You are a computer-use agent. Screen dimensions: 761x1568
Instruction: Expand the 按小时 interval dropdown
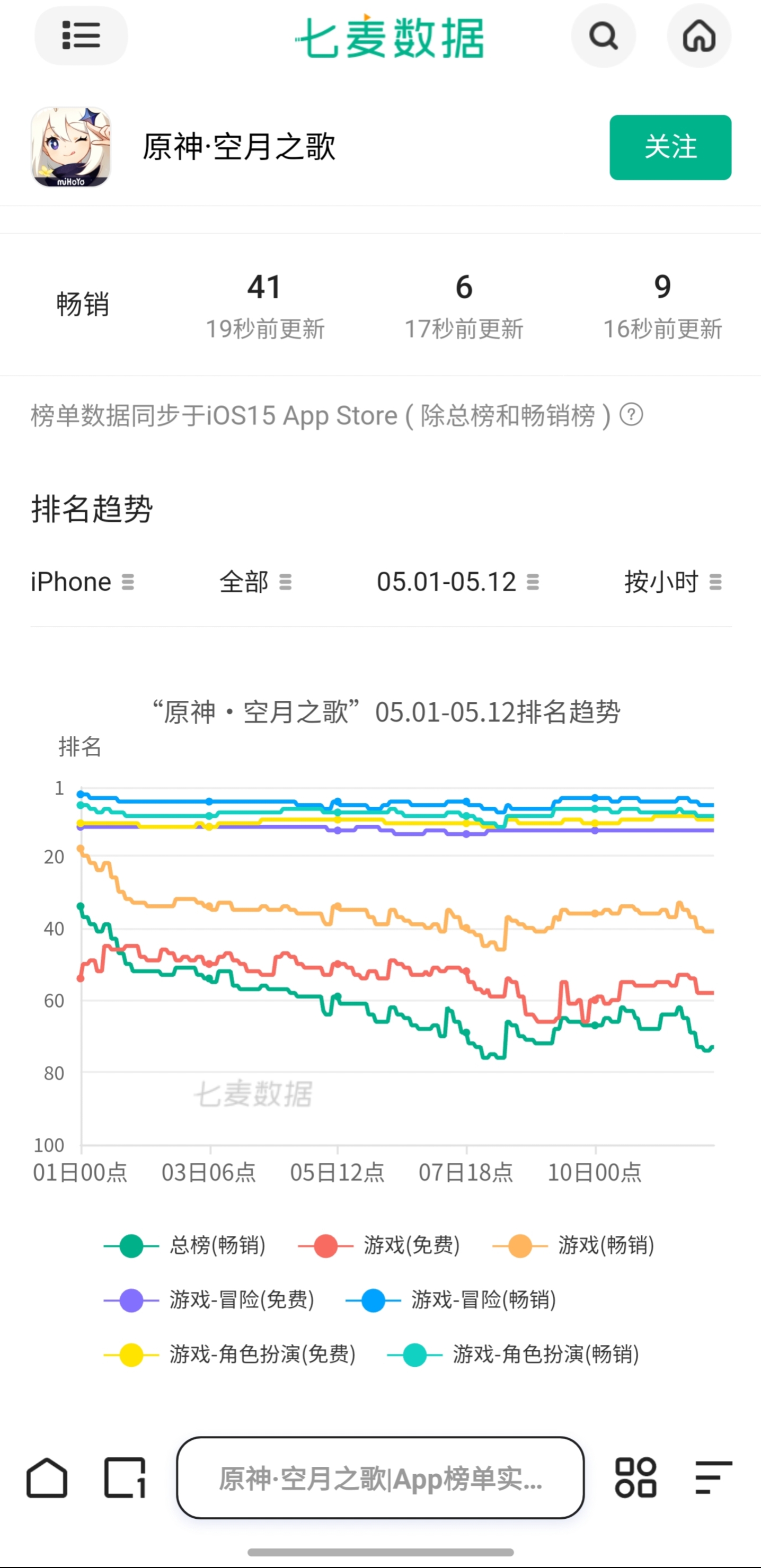[672, 582]
